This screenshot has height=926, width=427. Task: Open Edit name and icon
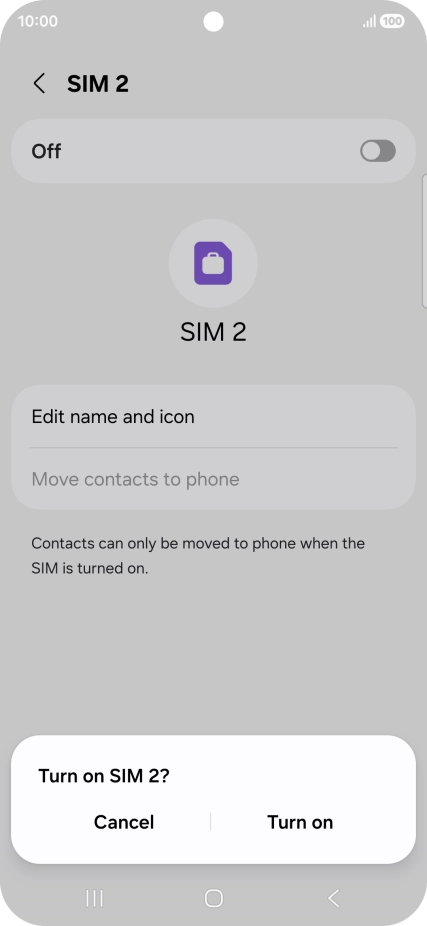(213, 417)
